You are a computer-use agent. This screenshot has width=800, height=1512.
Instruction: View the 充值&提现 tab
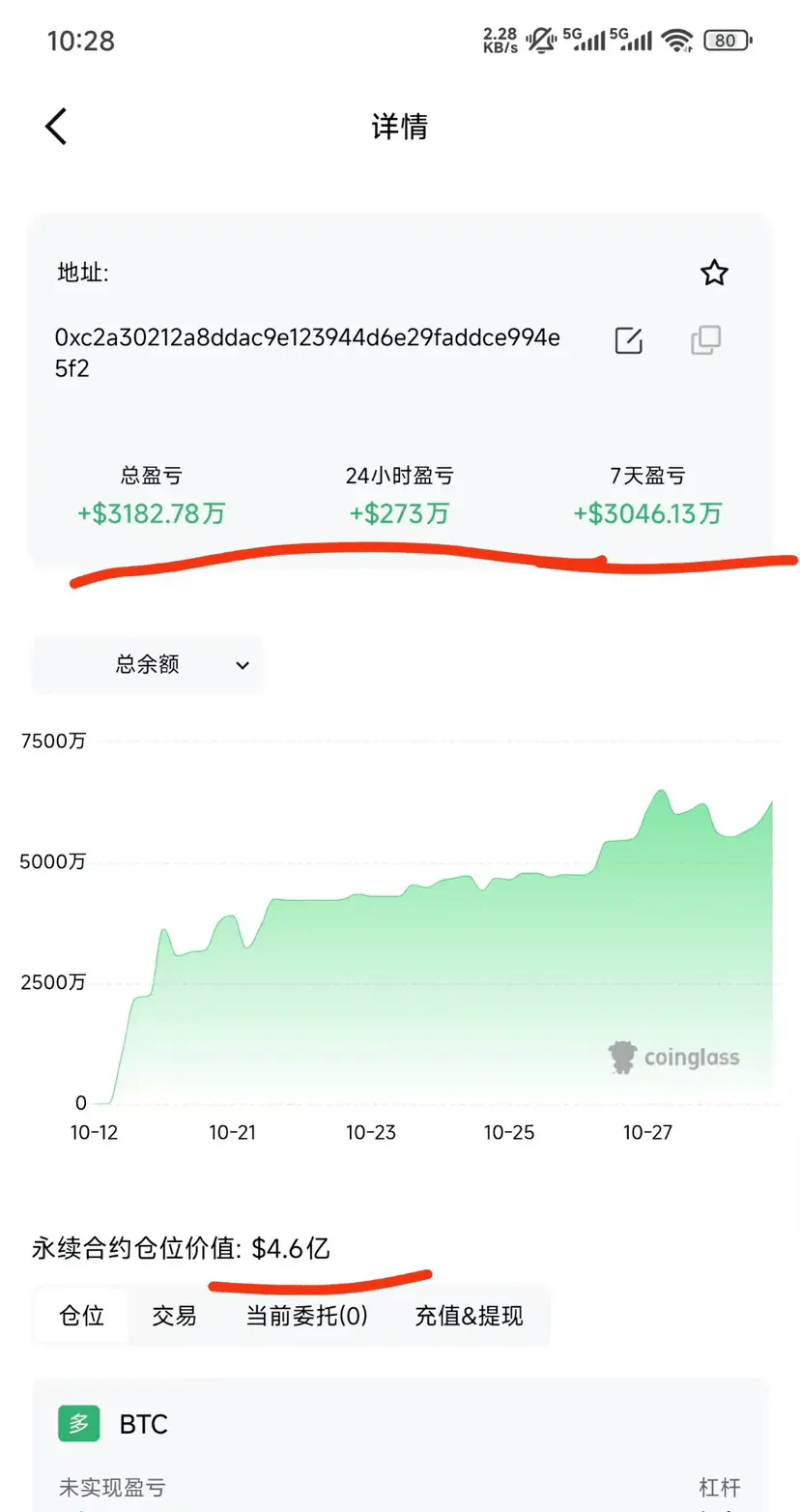(469, 1316)
